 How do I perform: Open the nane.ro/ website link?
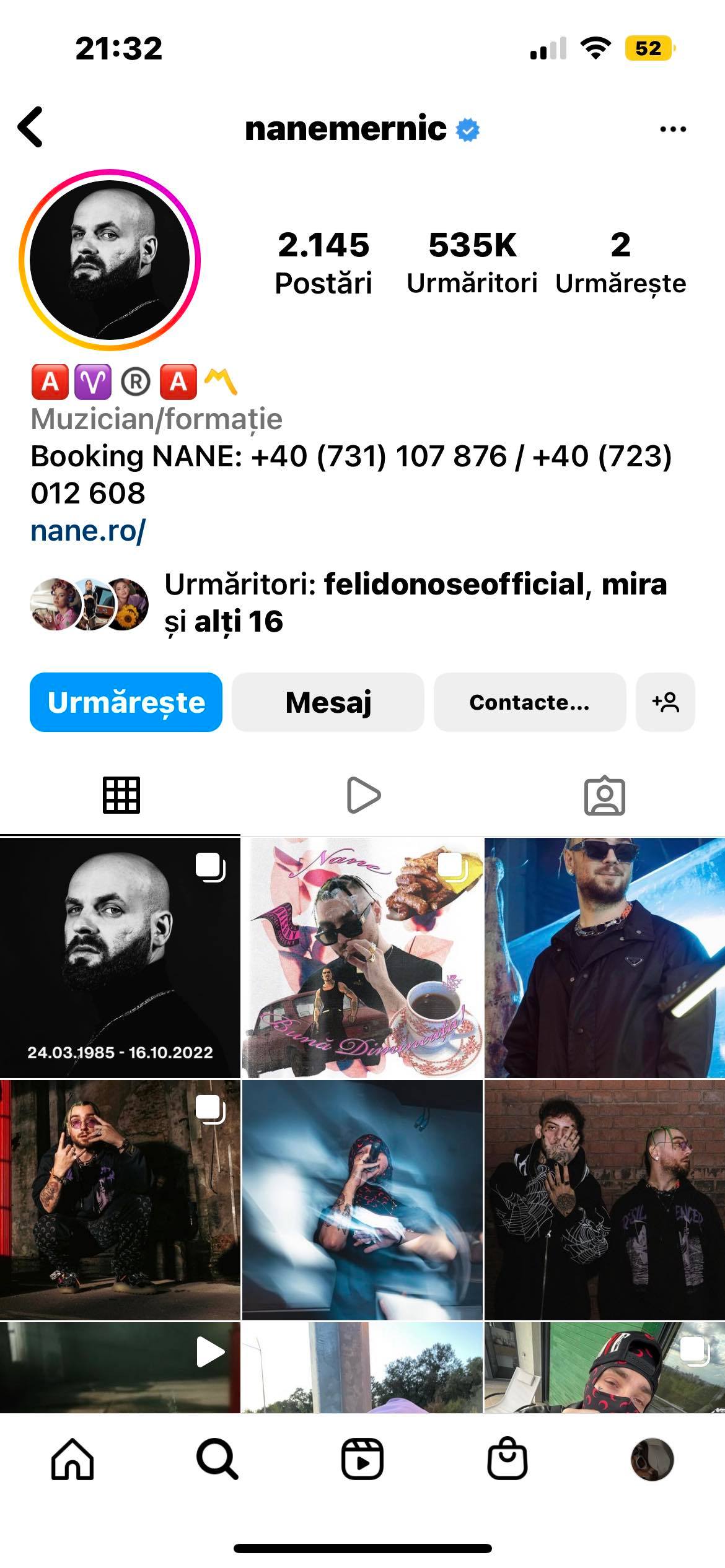point(88,531)
